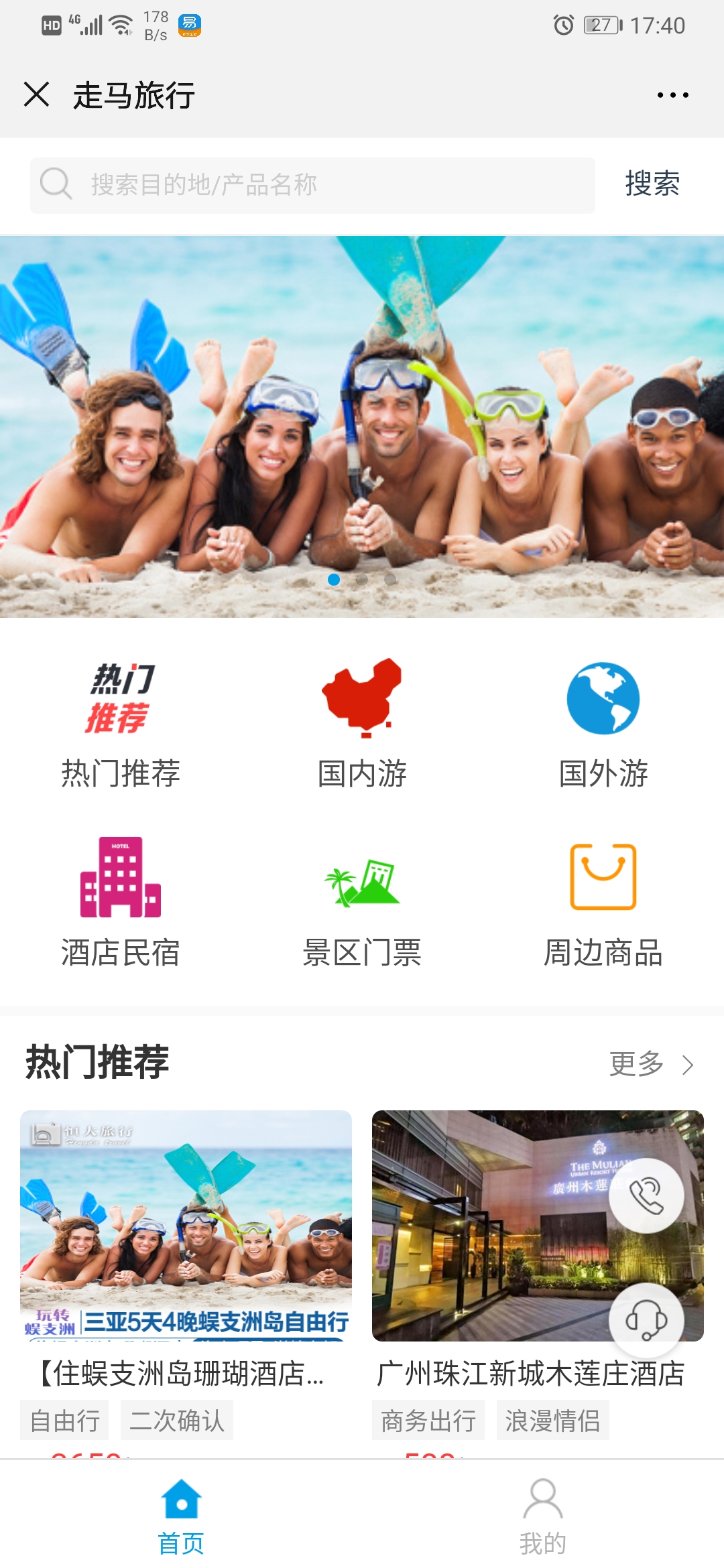This screenshot has height=1568, width=724.
Task: Open 周边商品 merchandise
Action: 603,901
